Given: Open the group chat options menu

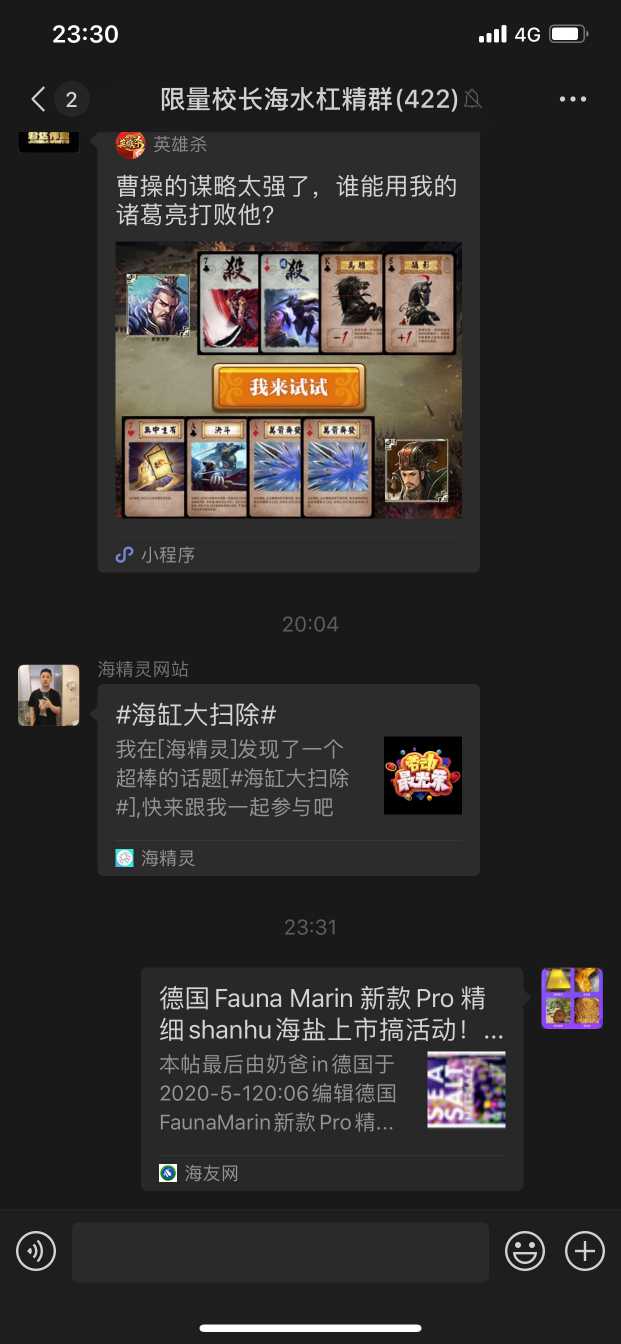Looking at the screenshot, I should 573,99.
